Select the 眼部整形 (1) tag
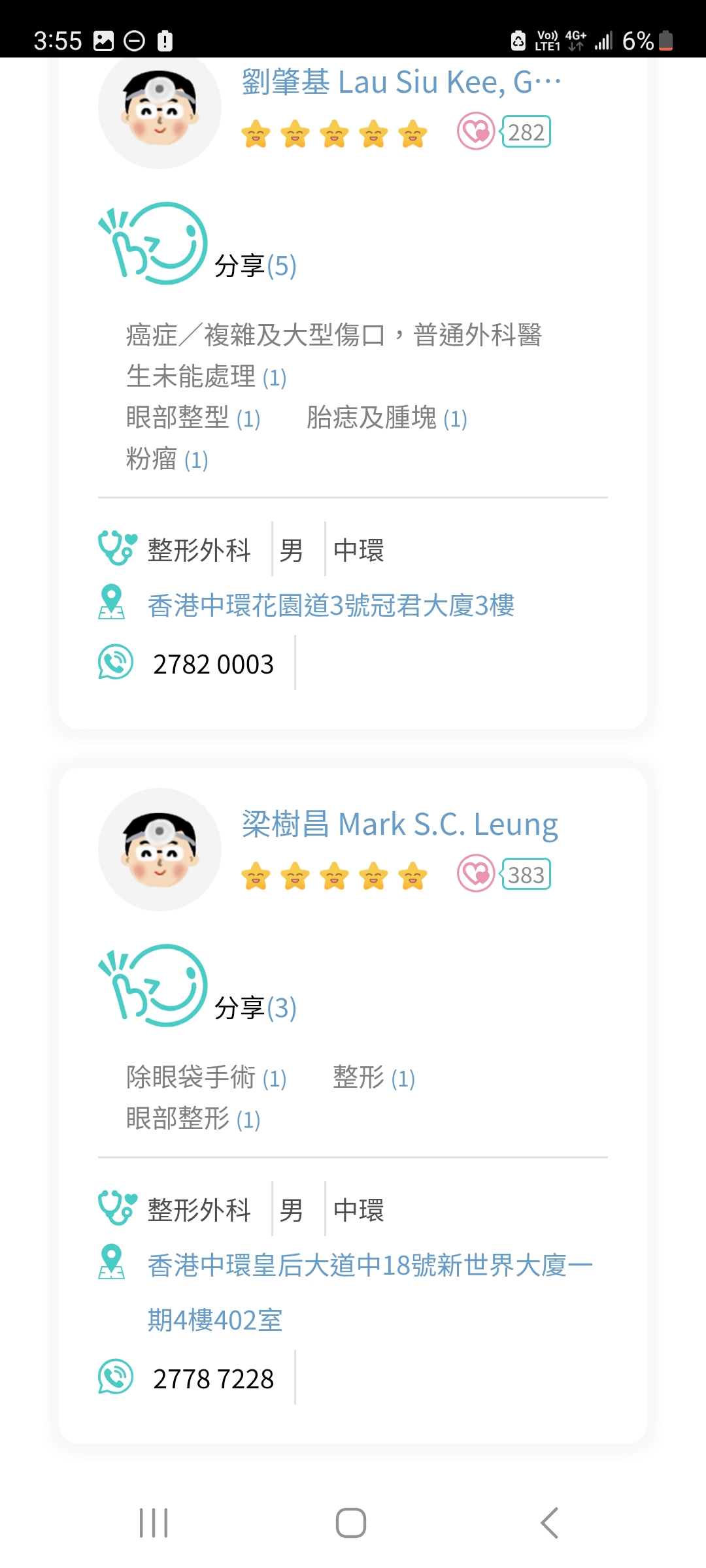The image size is (706, 1568). click(193, 1119)
